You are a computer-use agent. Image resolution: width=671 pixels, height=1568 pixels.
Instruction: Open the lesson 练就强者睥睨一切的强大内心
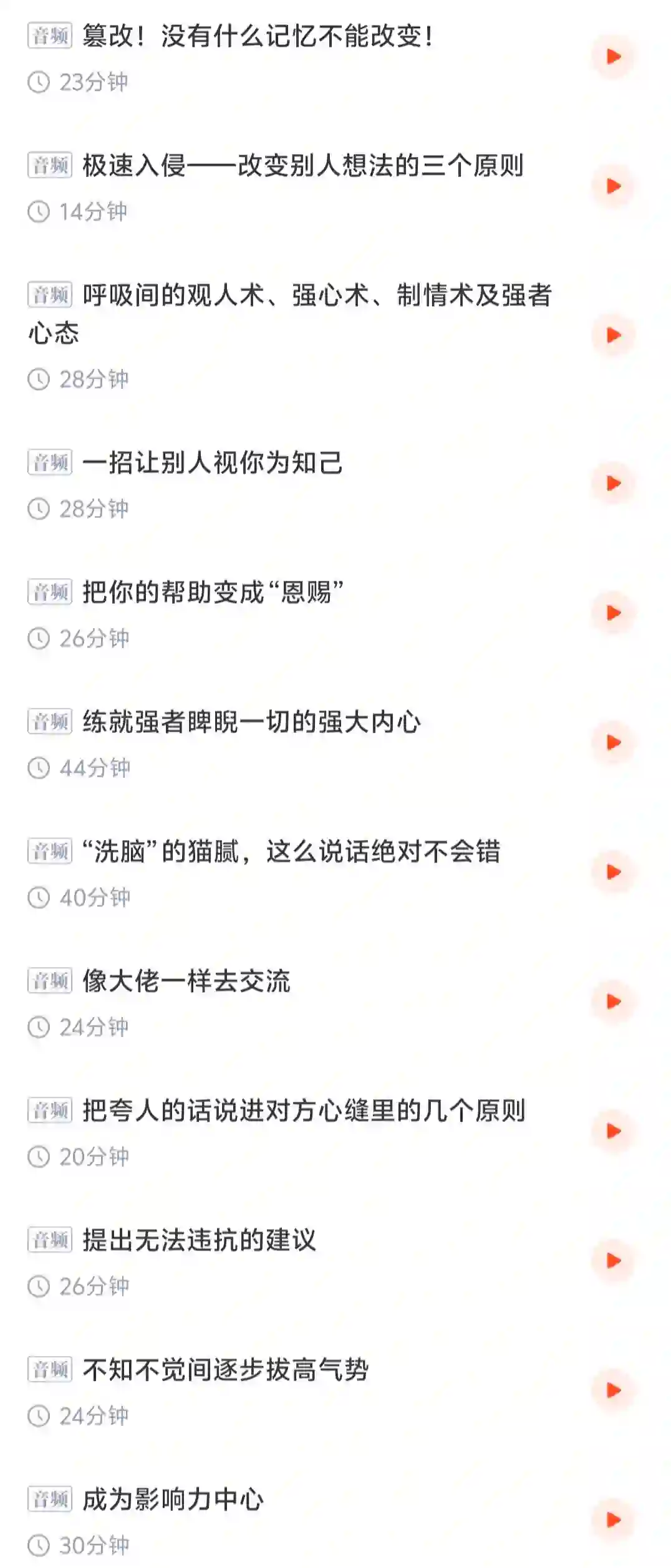click(x=252, y=722)
